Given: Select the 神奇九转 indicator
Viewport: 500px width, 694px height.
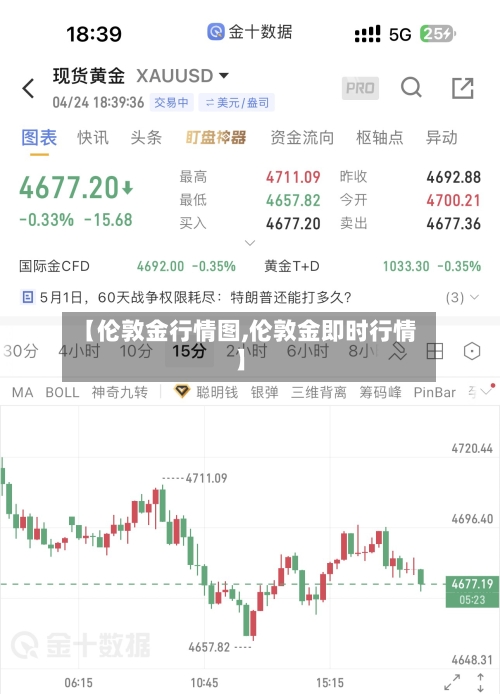Looking at the screenshot, I should (x=119, y=392).
